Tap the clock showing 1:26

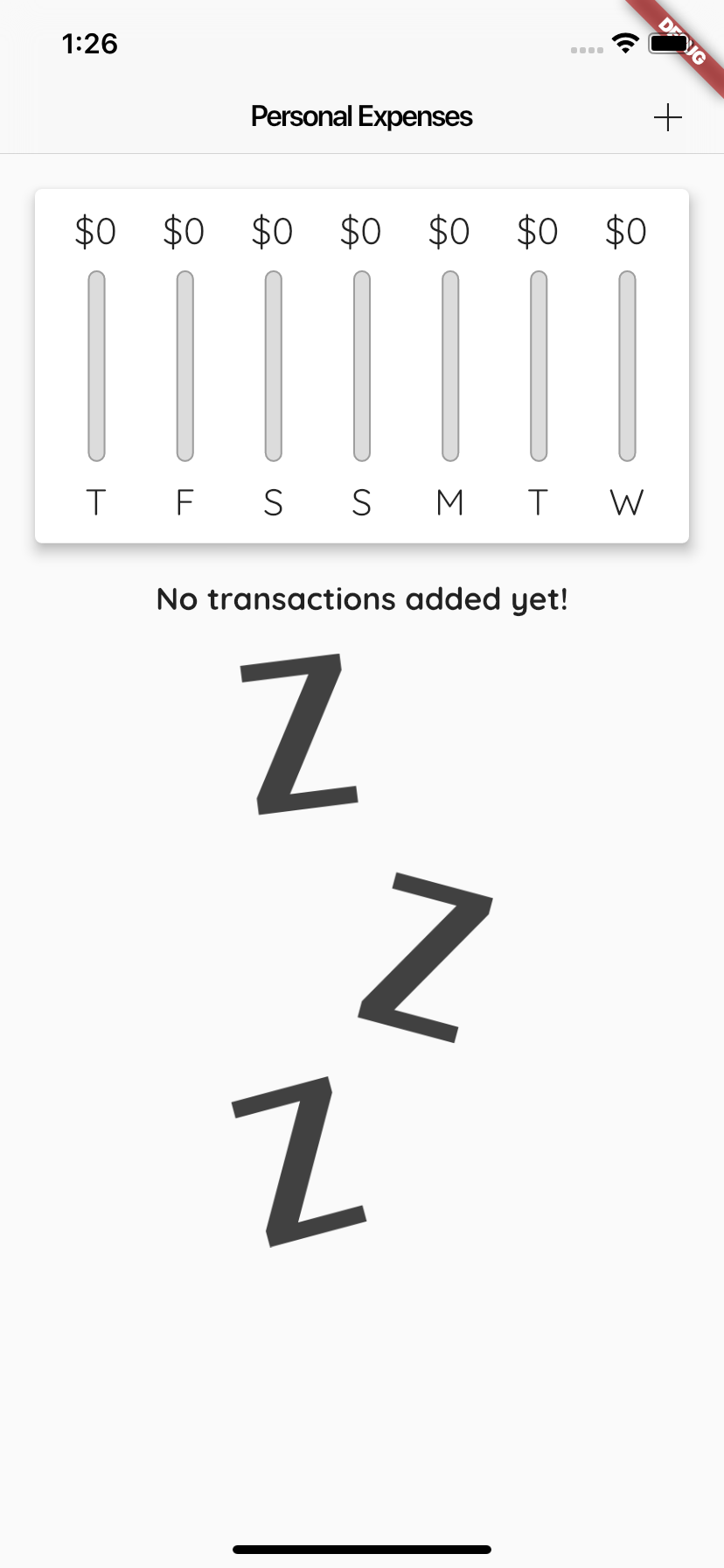90,44
